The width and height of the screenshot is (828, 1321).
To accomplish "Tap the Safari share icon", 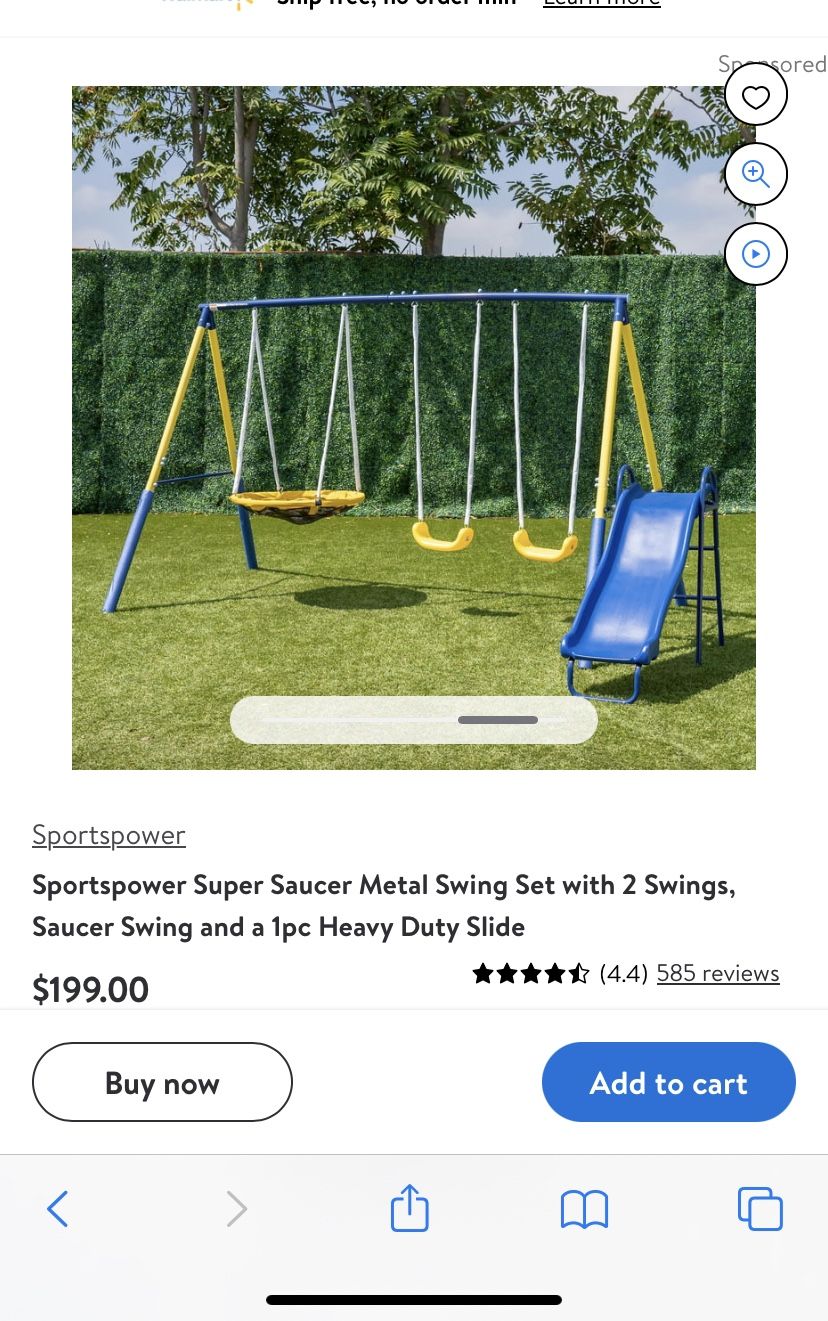I will (x=409, y=1208).
